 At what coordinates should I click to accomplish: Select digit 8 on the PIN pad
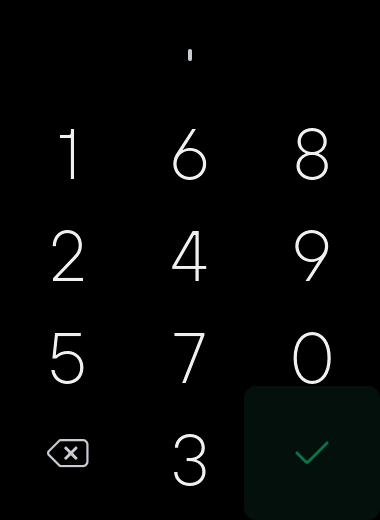pos(312,154)
